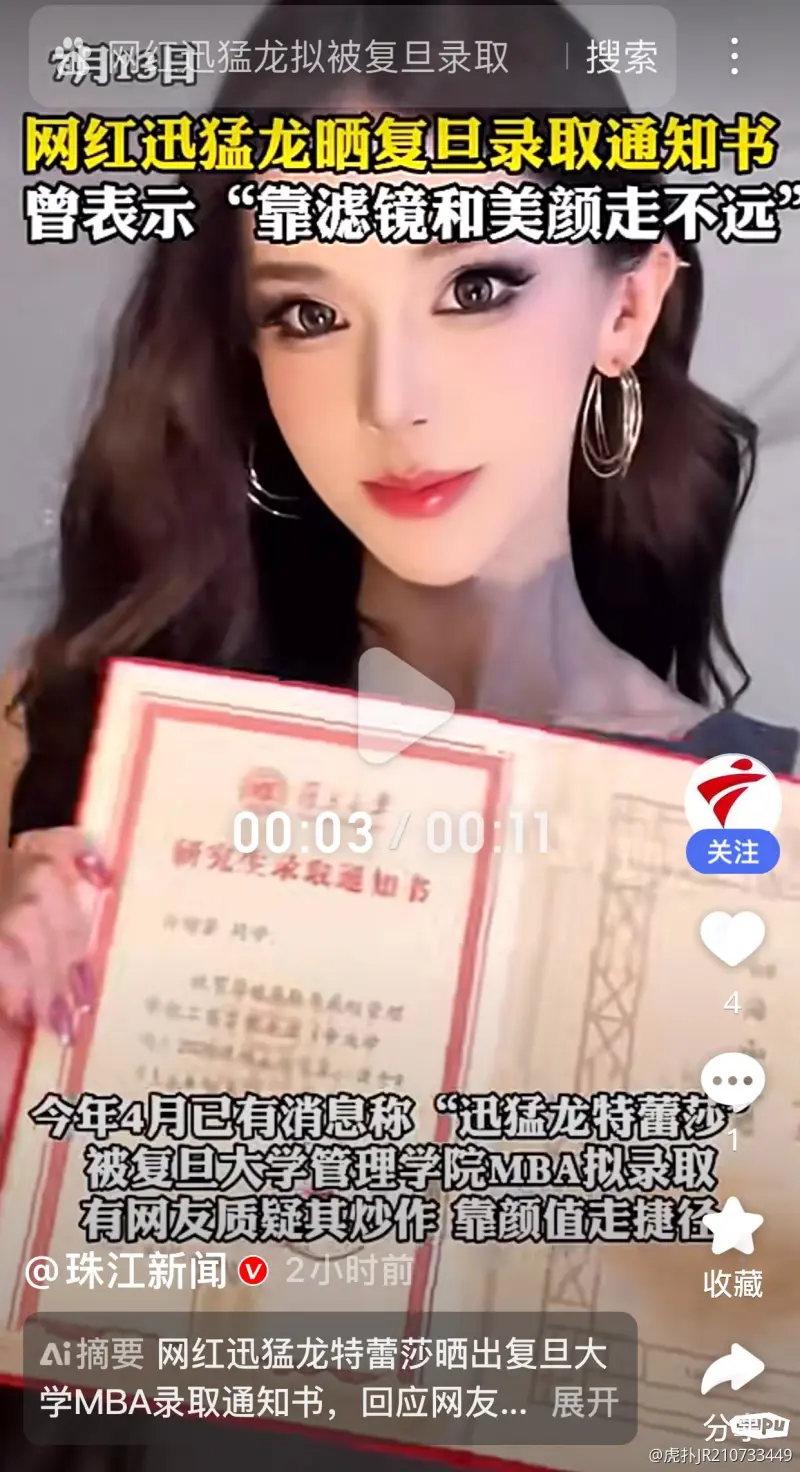Open the comments bubble
The height and width of the screenshot is (1472, 800).
click(733, 1082)
